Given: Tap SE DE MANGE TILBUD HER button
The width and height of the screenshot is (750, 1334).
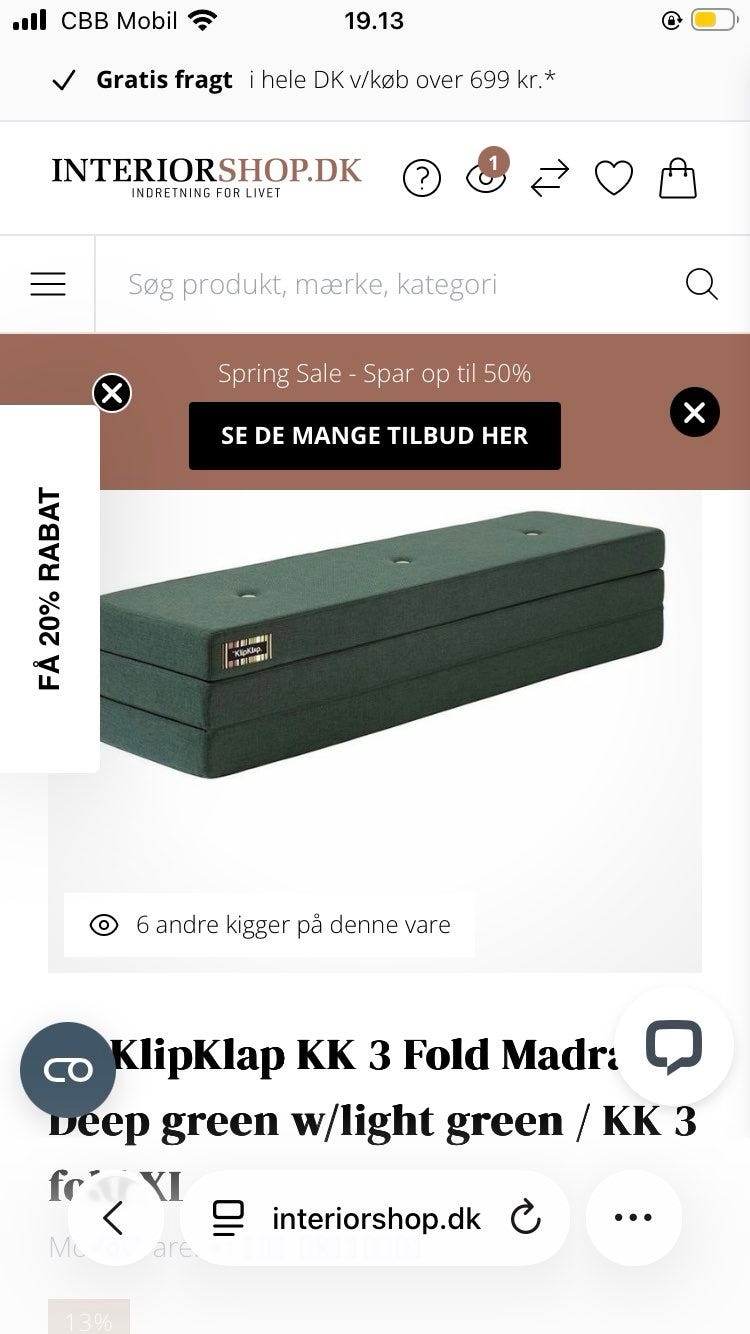Looking at the screenshot, I should coord(374,436).
